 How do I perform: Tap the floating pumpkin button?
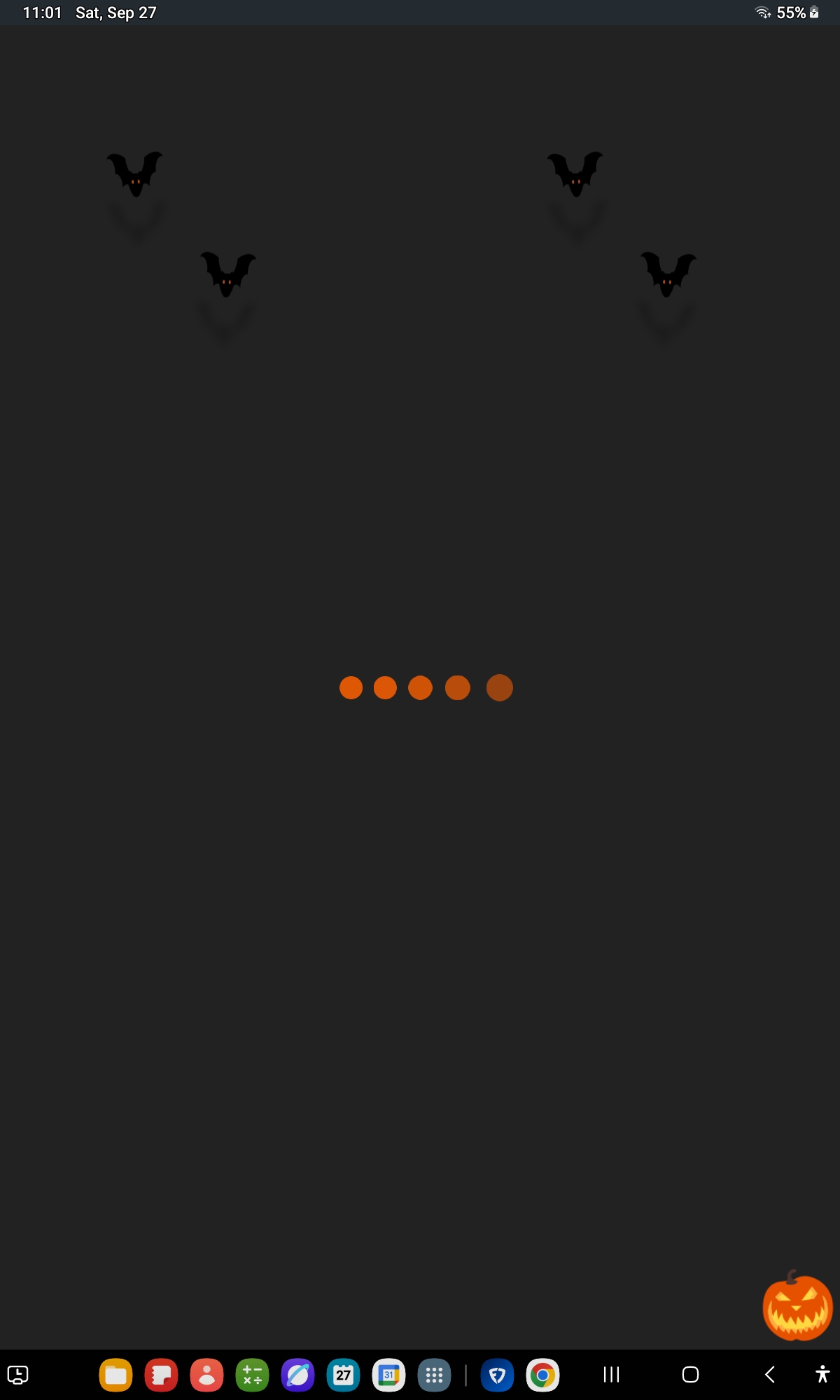tap(797, 1308)
